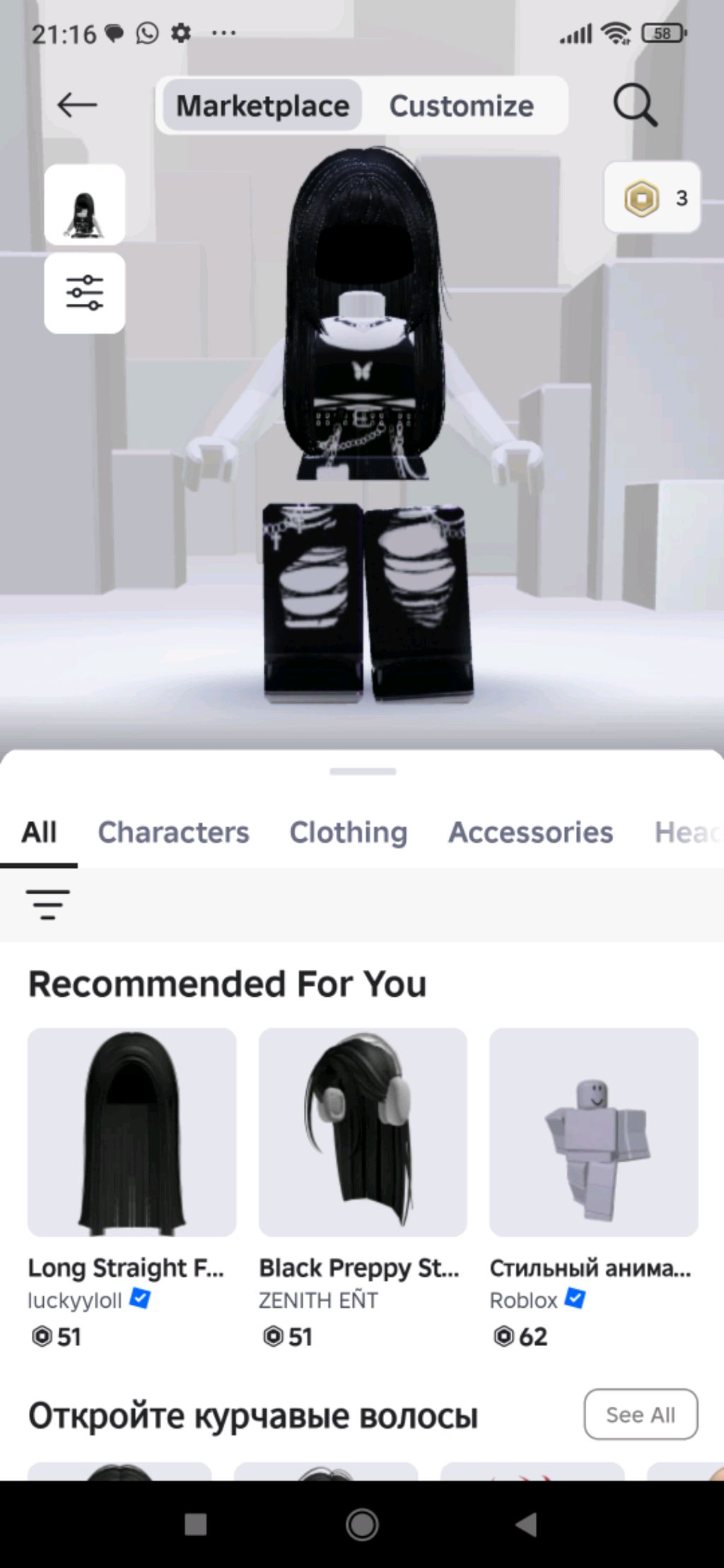Open the Стильный анима... Roblox item
This screenshot has width=724, height=1568.
click(x=593, y=1132)
